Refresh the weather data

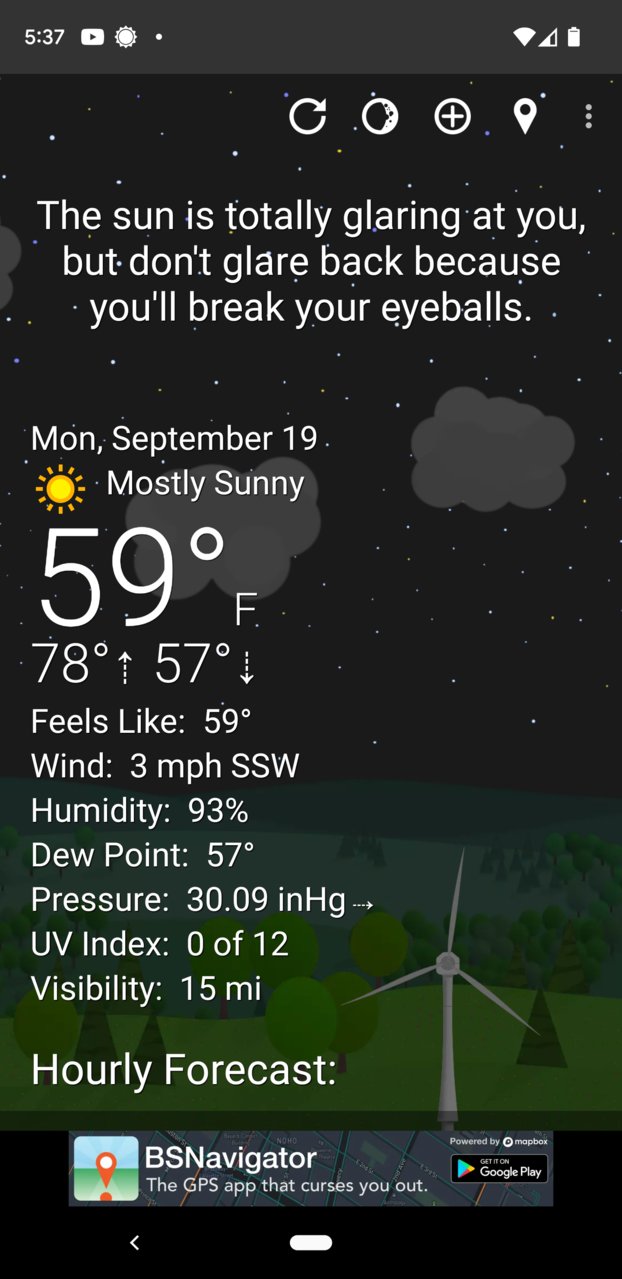tap(307, 117)
